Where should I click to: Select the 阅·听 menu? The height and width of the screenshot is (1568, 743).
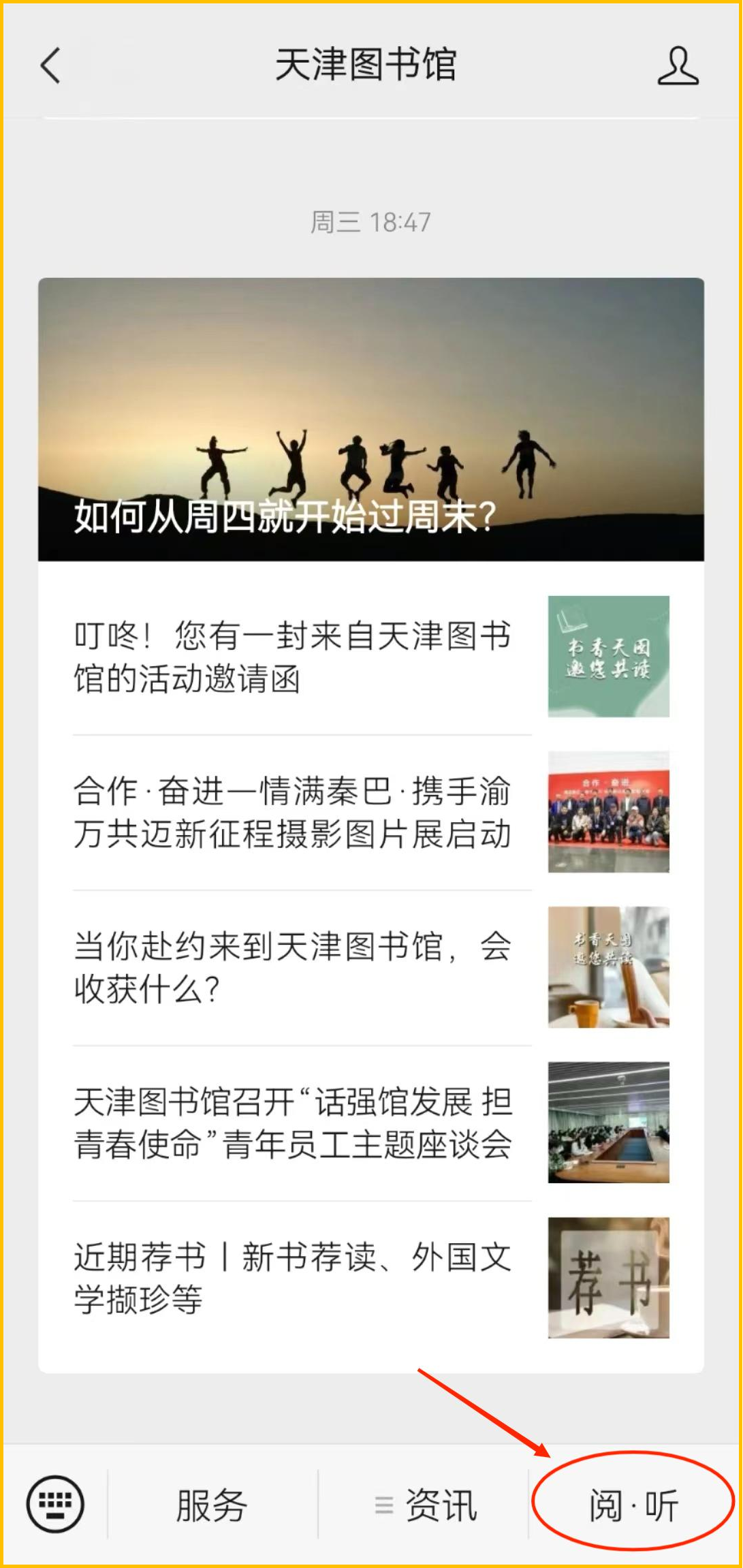pos(633,1505)
